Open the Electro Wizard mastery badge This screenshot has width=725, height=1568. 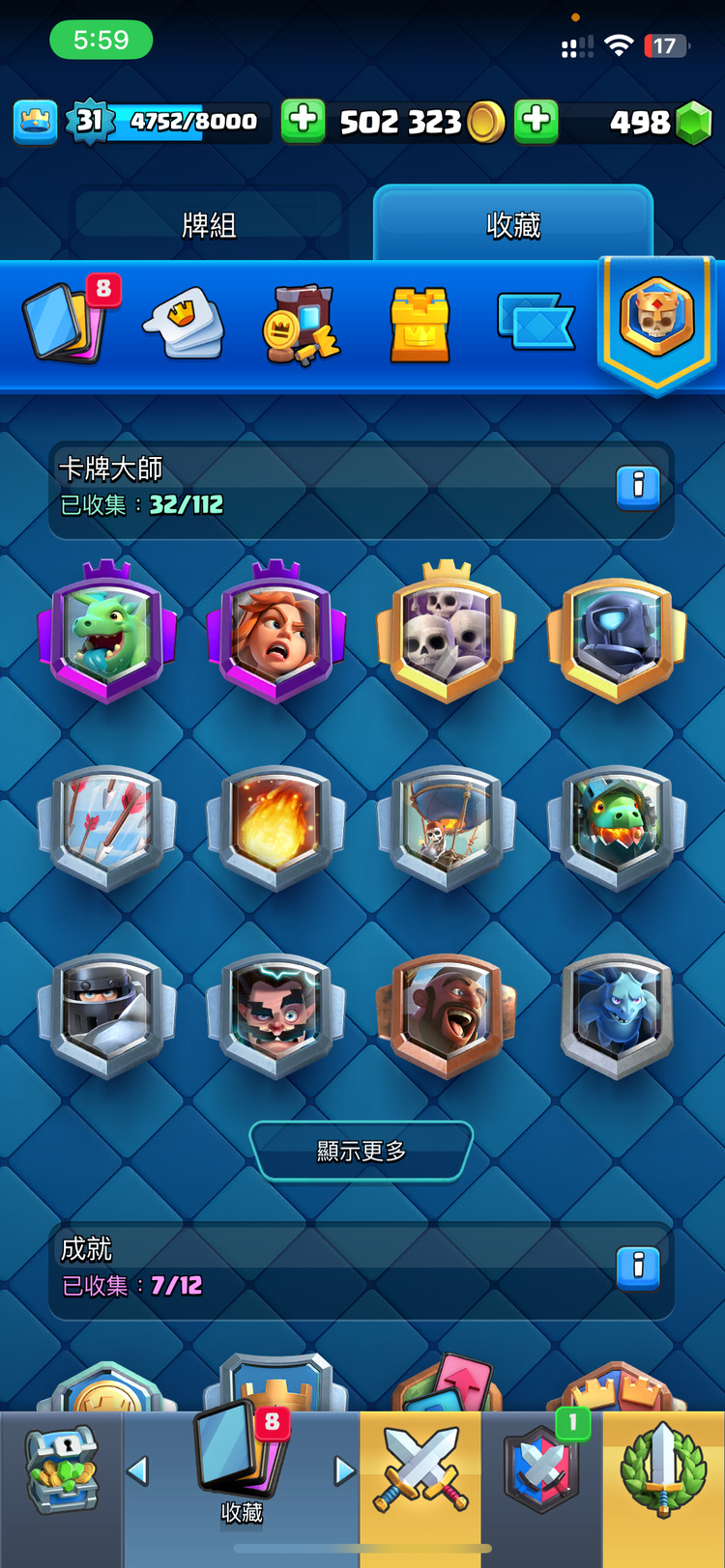click(x=276, y=1016)
